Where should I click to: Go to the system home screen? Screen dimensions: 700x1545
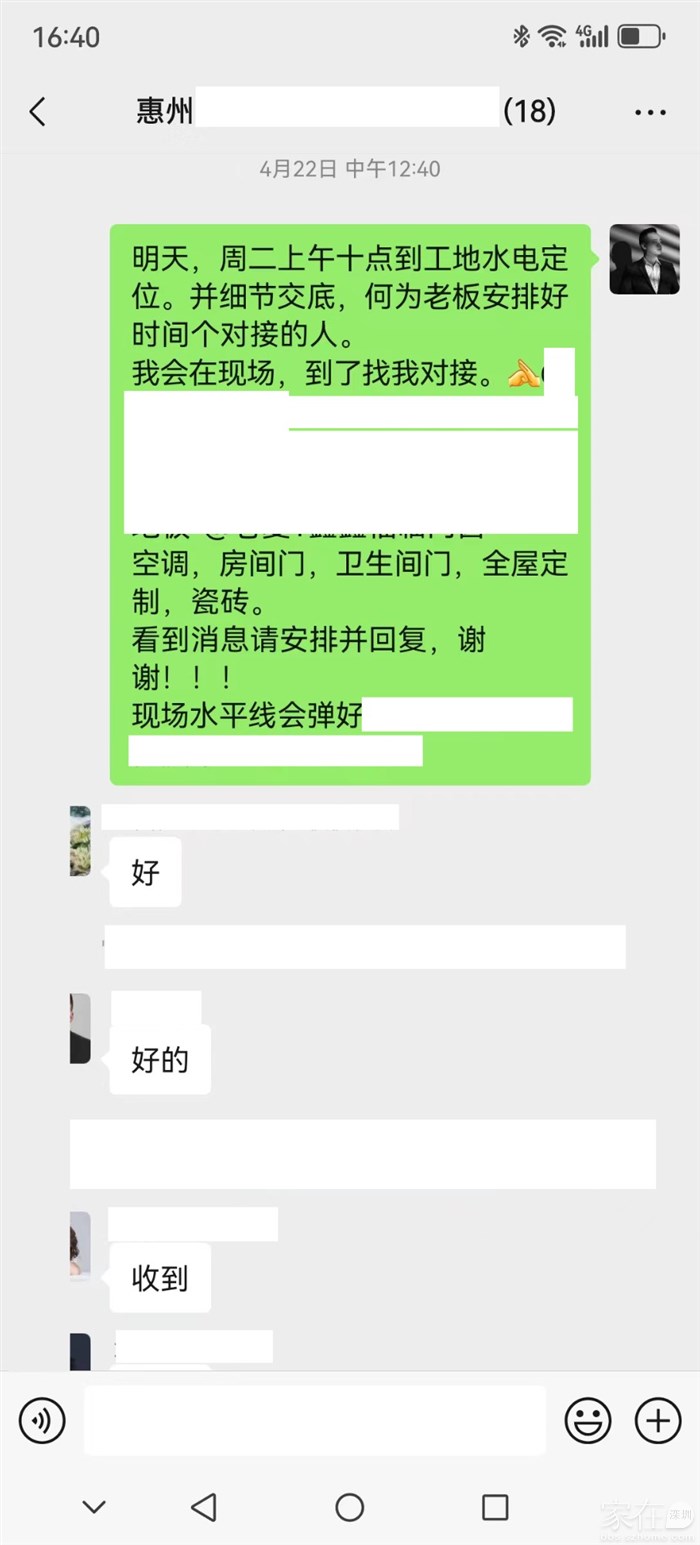click(x=349, y=1506)
